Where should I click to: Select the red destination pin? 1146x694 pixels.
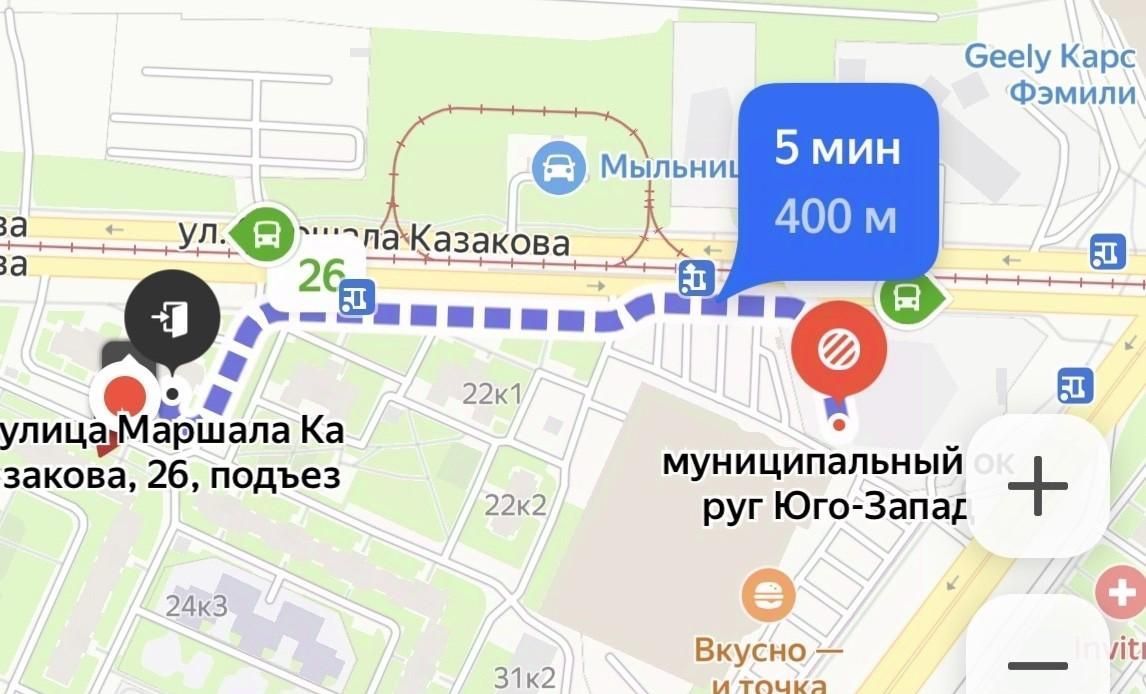(839, 352)
